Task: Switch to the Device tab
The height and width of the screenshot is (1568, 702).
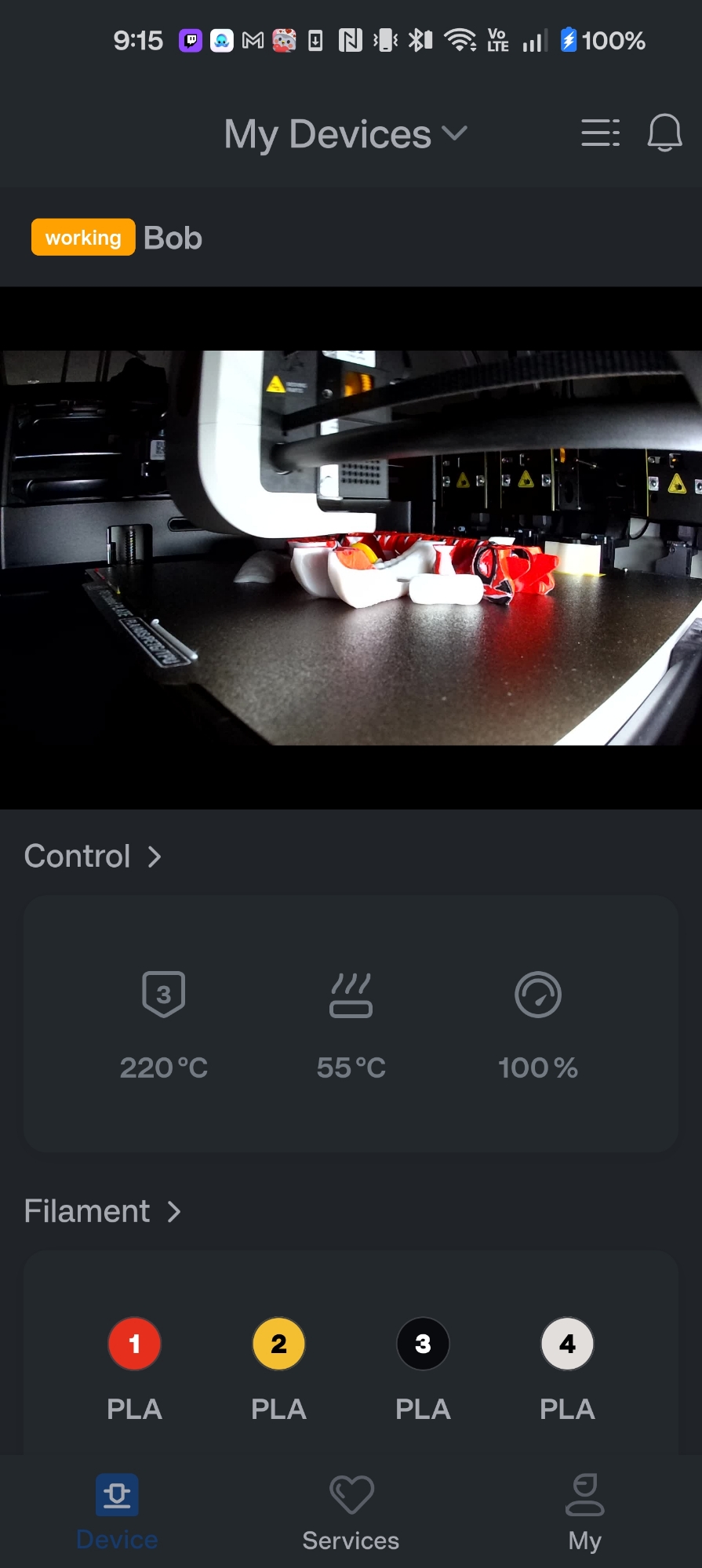Action: pos(117,1512)
